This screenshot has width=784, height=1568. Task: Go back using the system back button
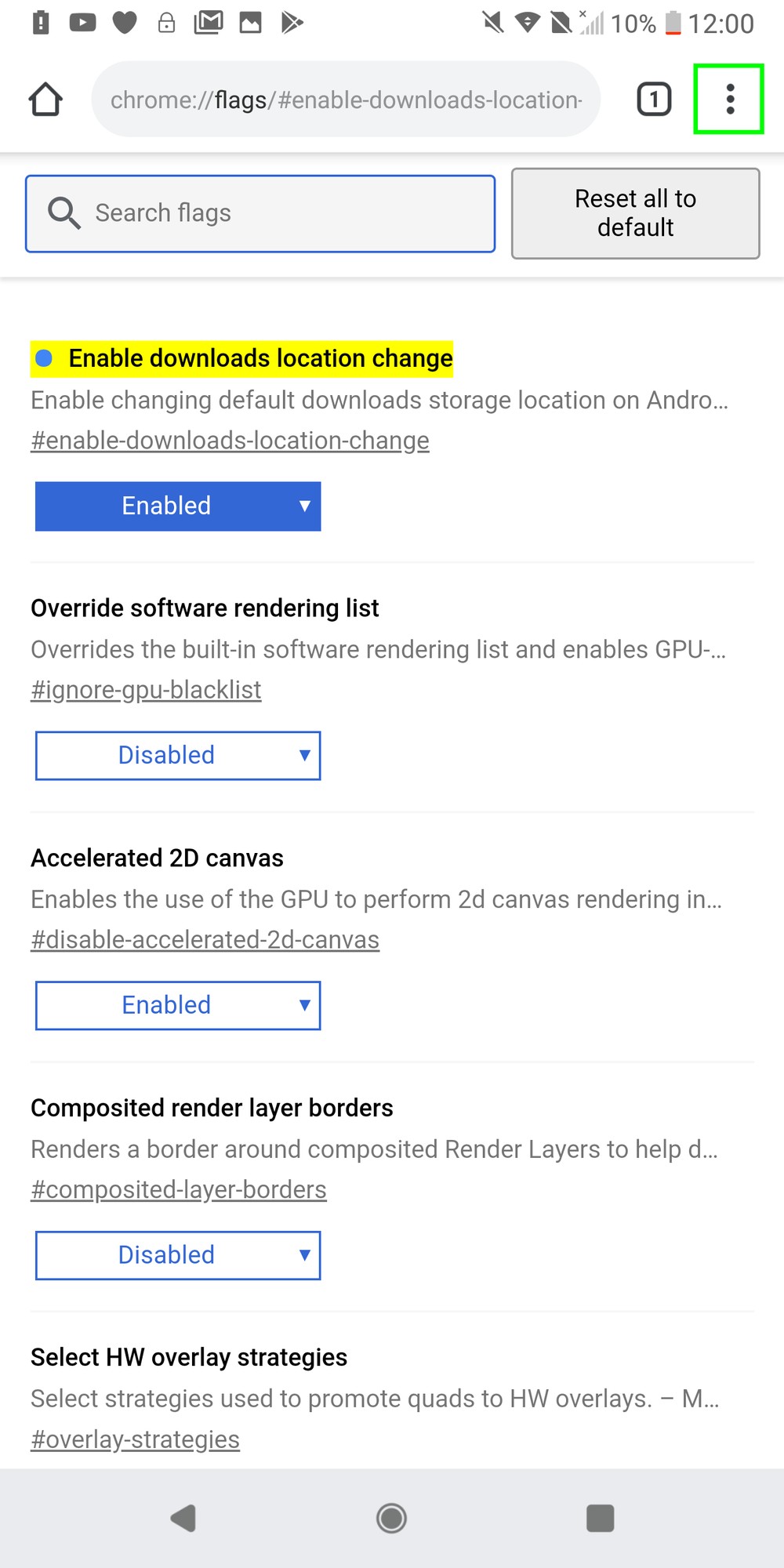(183, 1519)
